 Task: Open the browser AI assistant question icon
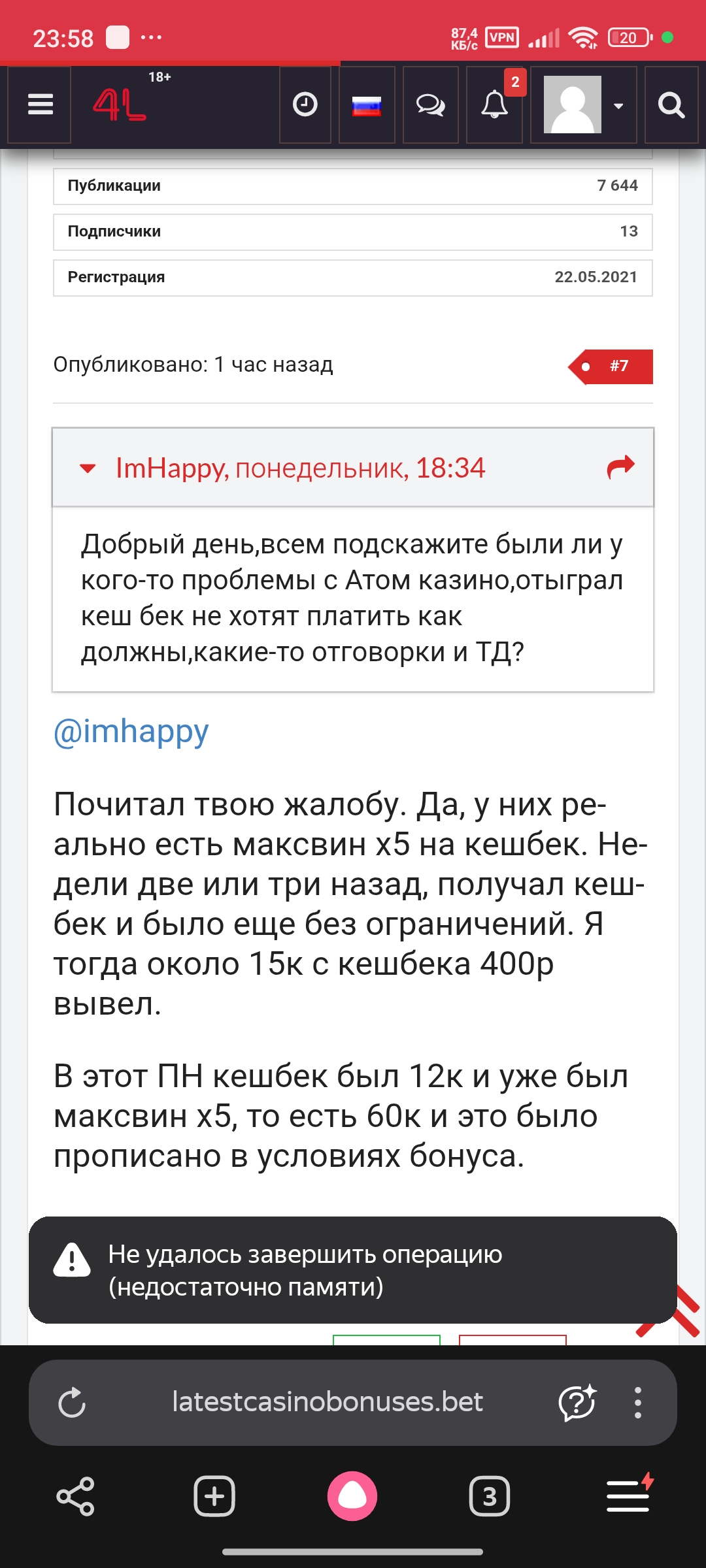click(577, 1402)
